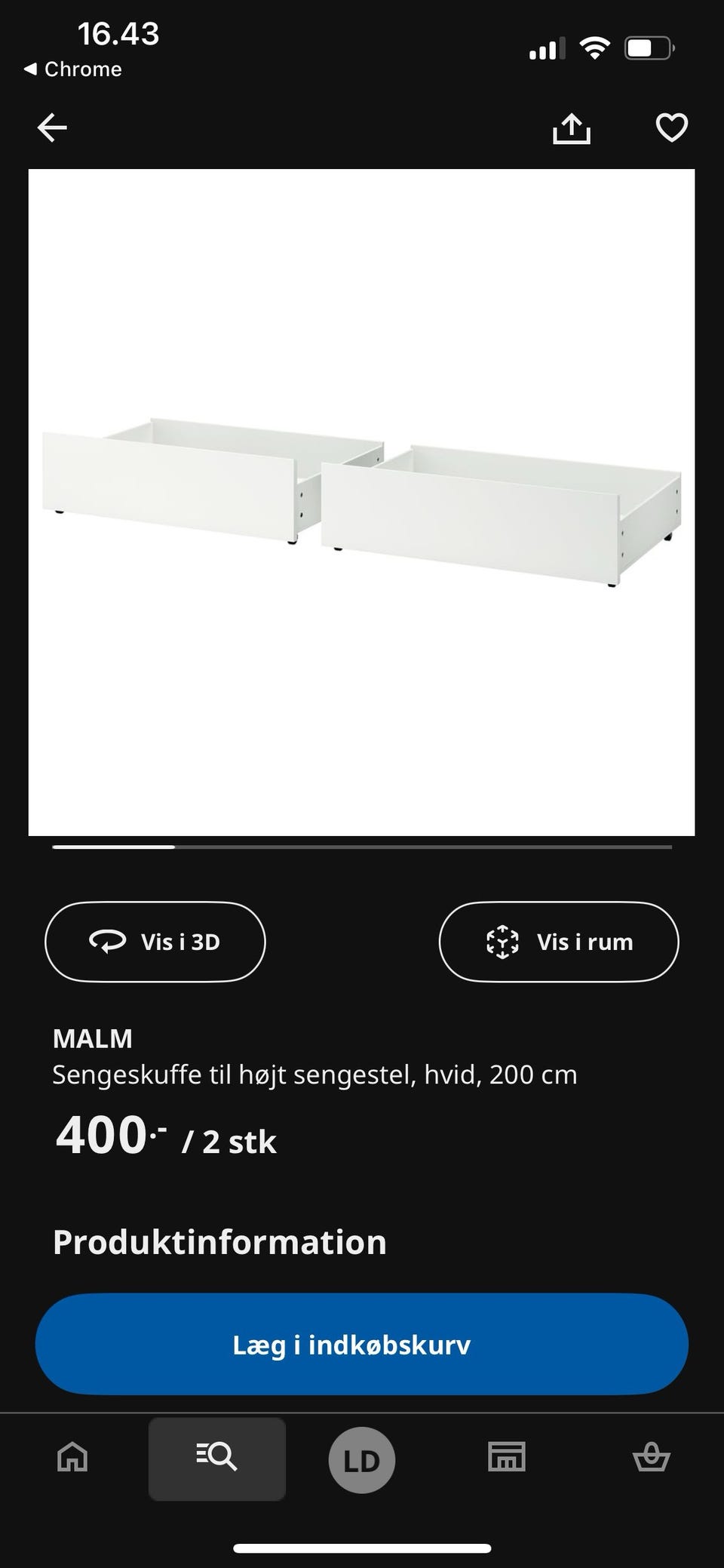Screen dimensions: 724x1568
Task: Open the MALM bed drawer product image
Action: 361,502
